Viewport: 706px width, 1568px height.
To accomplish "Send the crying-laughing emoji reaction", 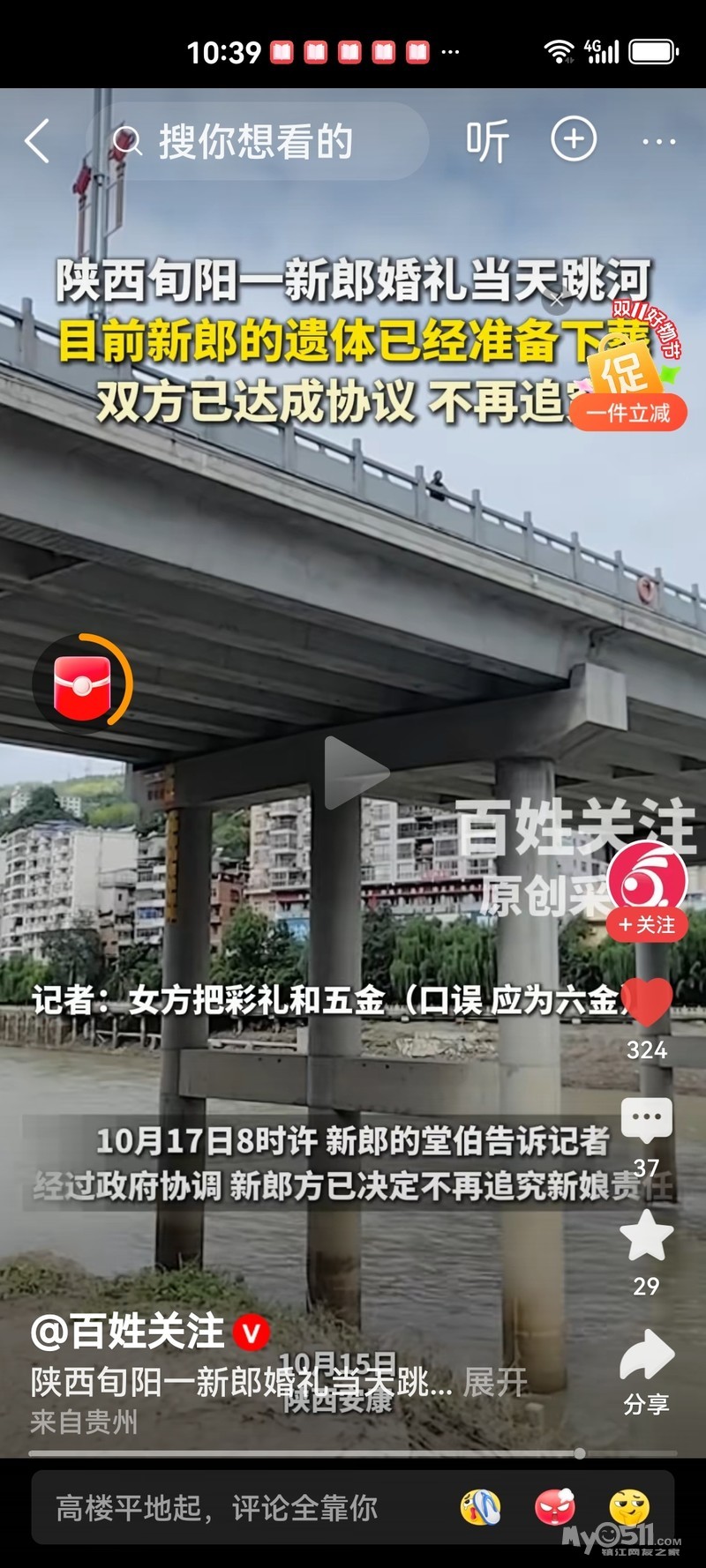I will click(x=480, y=1507).
